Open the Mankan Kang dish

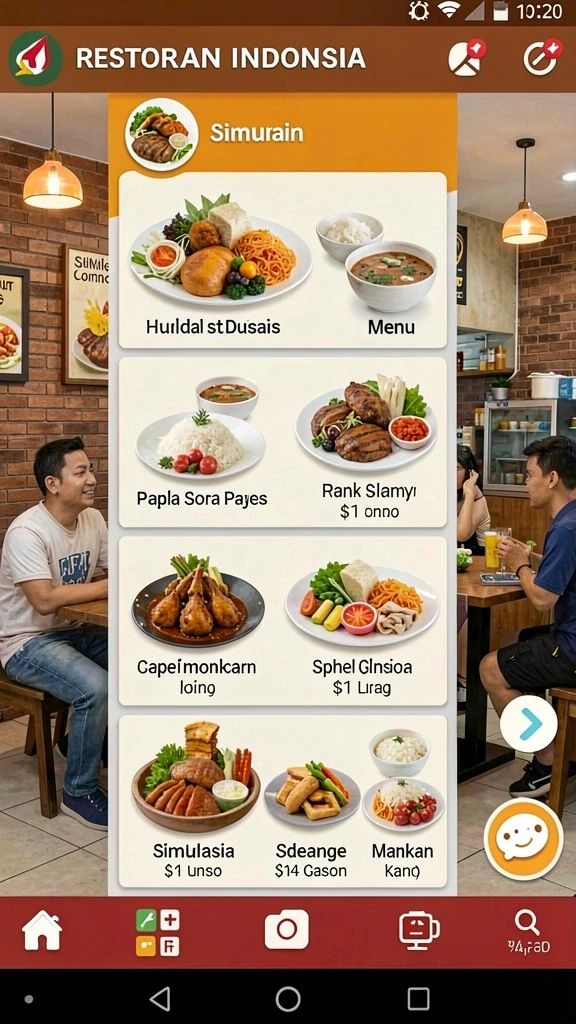[x=402, y=803]
